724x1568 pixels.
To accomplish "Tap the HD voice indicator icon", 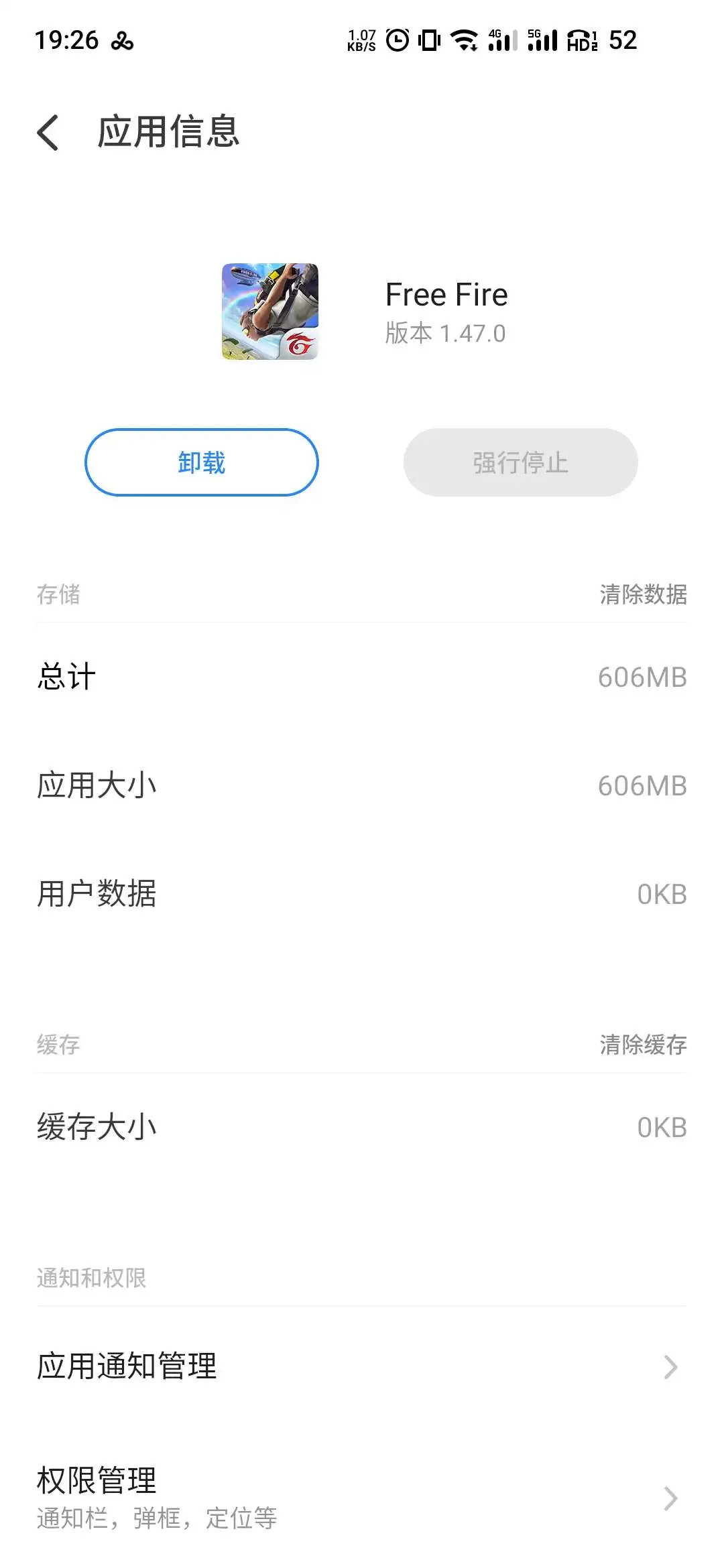I will click(582, 40).
